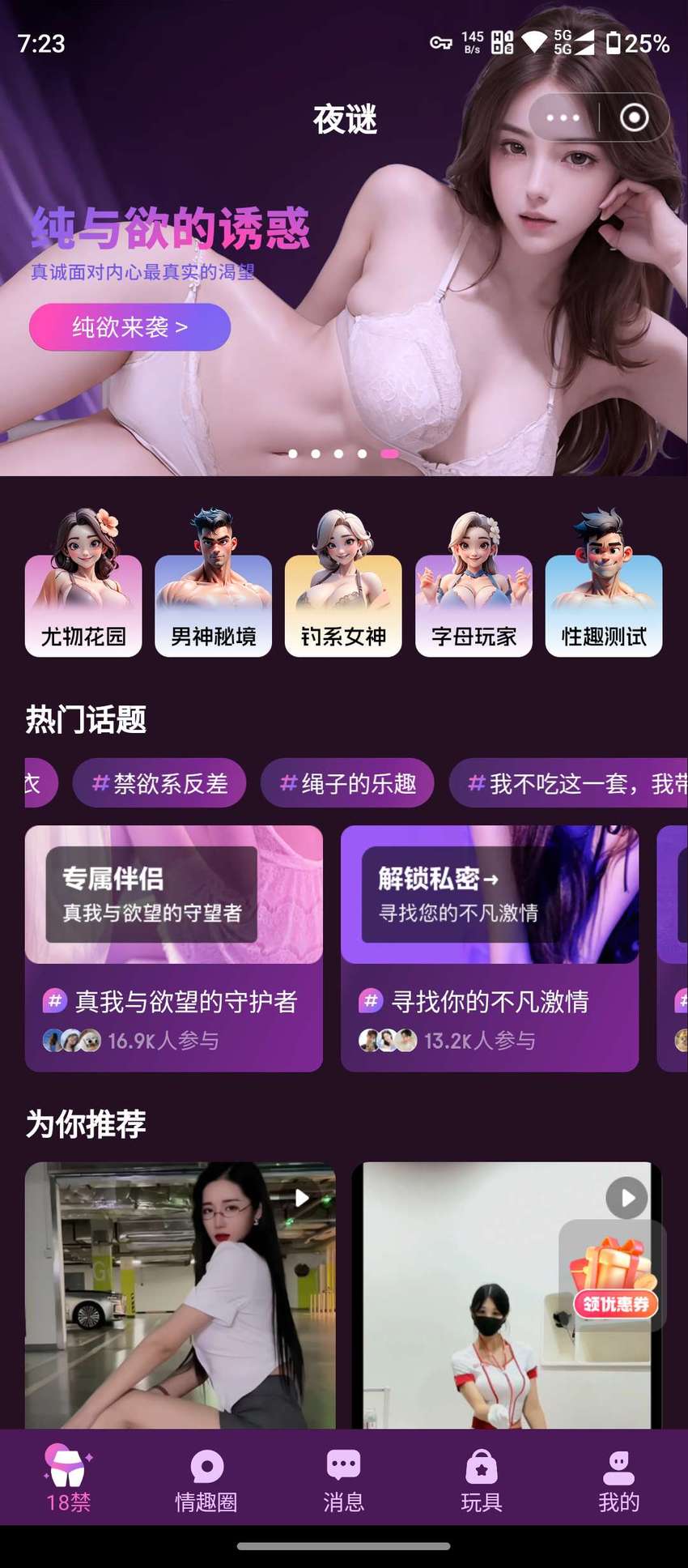Claim the 领优惠券 floating gift coupon
Screen dimensions: 688x1568
tap(614, 1277)
